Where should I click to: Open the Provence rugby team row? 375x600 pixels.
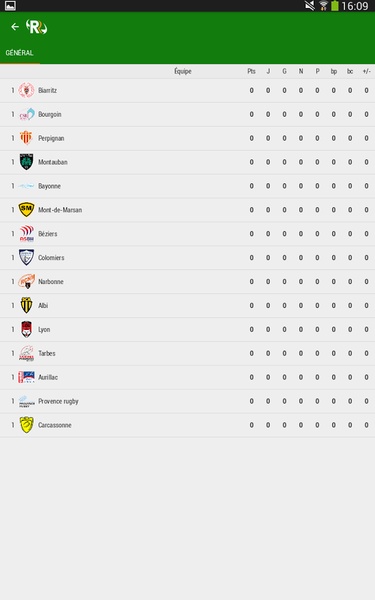188,401
